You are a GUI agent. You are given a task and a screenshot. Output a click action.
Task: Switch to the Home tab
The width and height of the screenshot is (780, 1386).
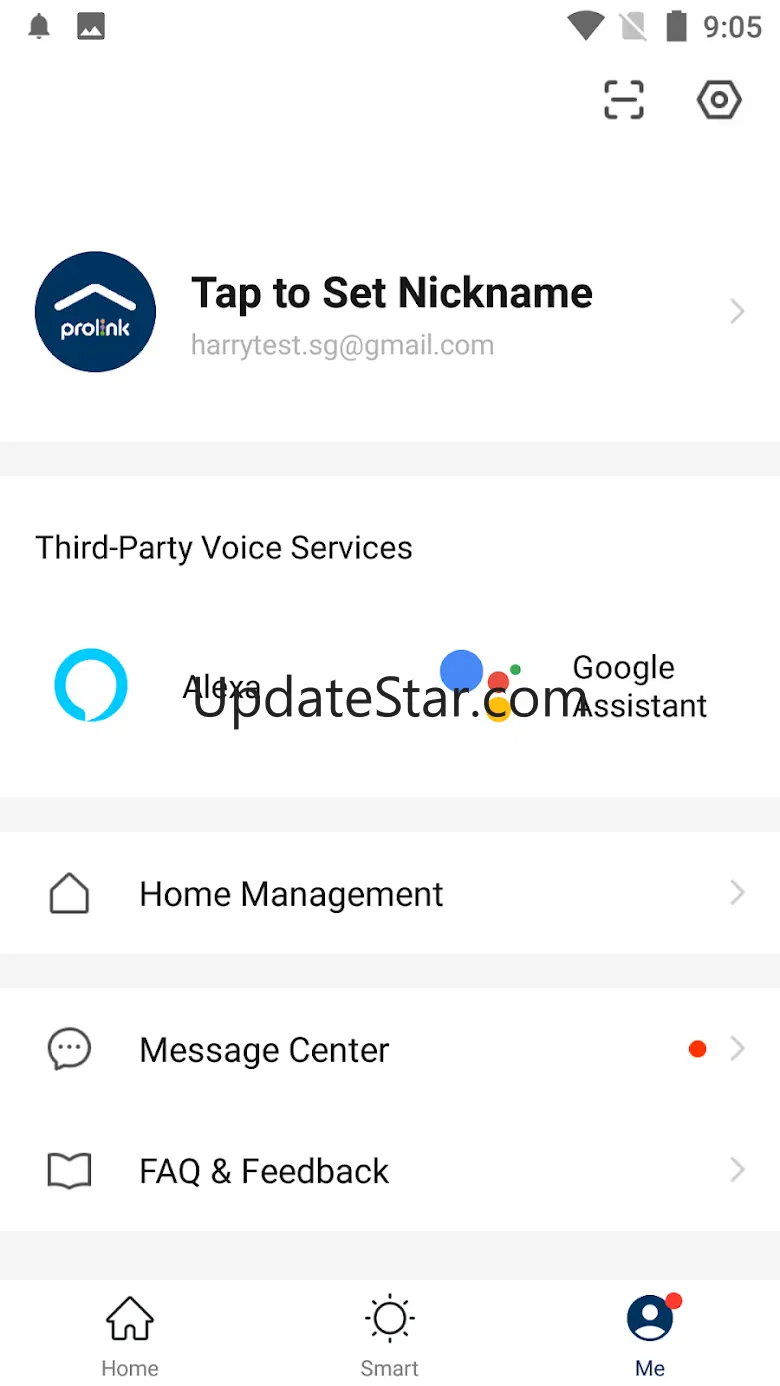click(130, 1333)
